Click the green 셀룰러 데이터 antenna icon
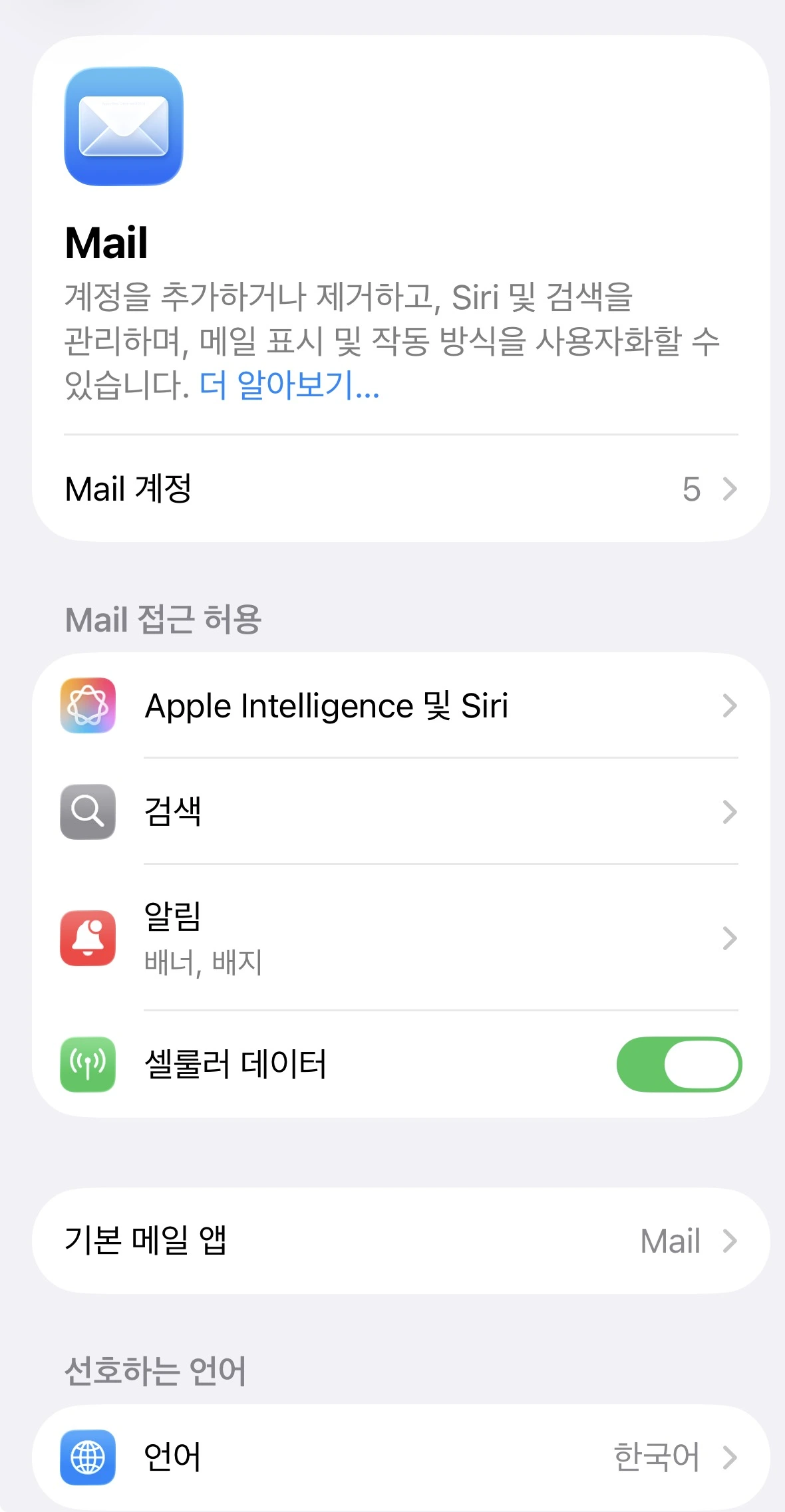This screenshot has width=785, height=1512. tap(87, 1064)
